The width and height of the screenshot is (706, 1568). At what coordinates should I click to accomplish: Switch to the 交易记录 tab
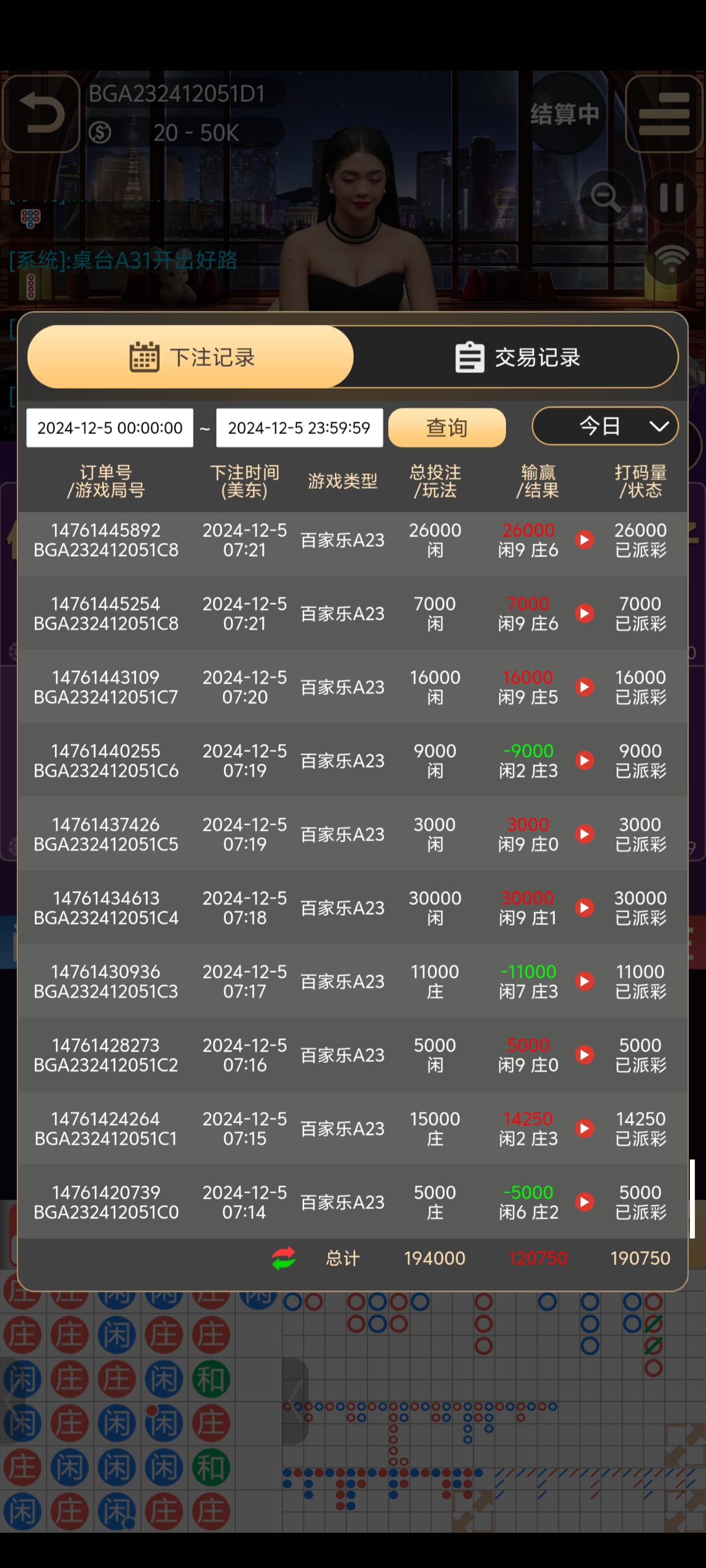[x=518, y=357]
